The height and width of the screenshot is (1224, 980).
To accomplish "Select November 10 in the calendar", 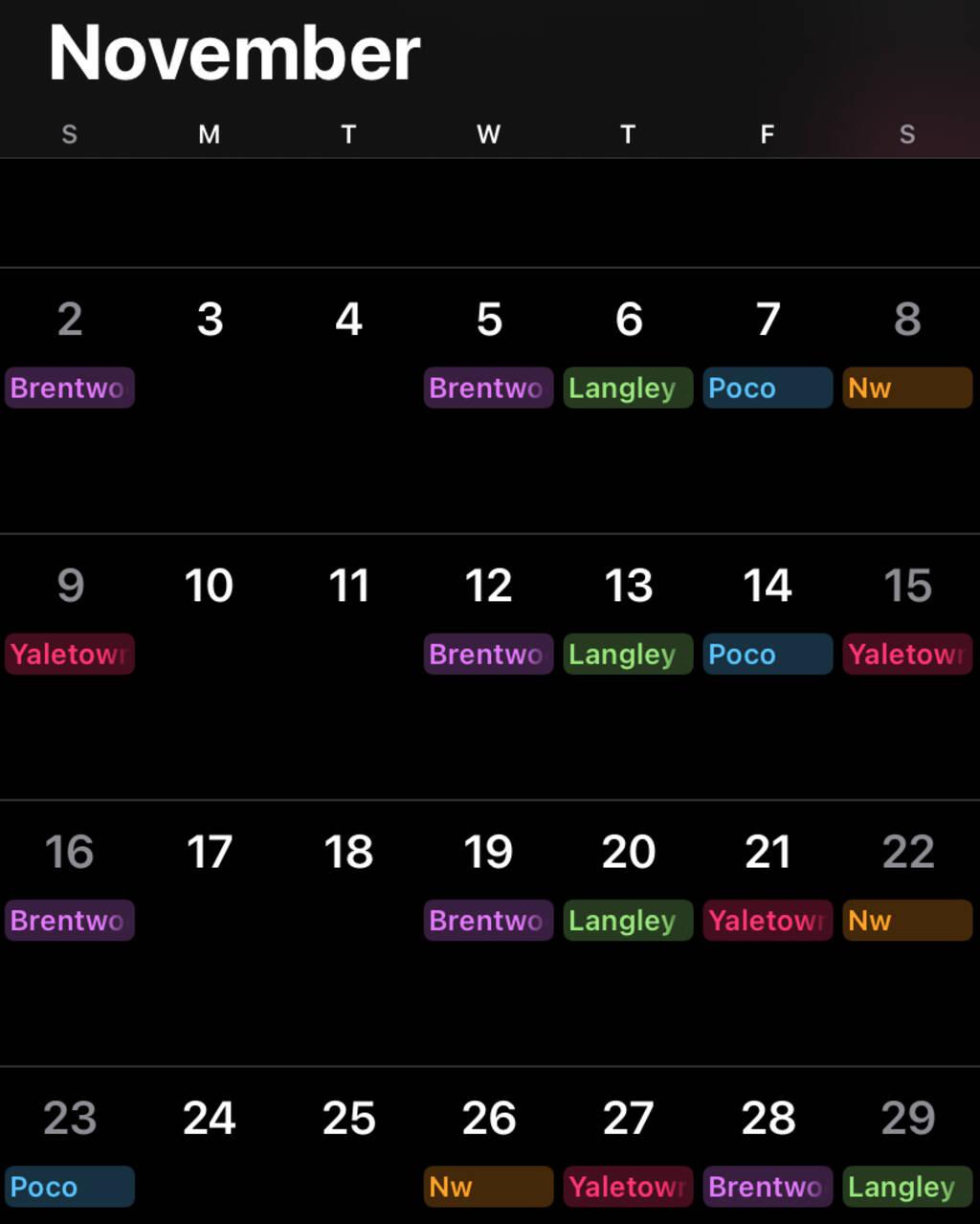I will (209, 586).
